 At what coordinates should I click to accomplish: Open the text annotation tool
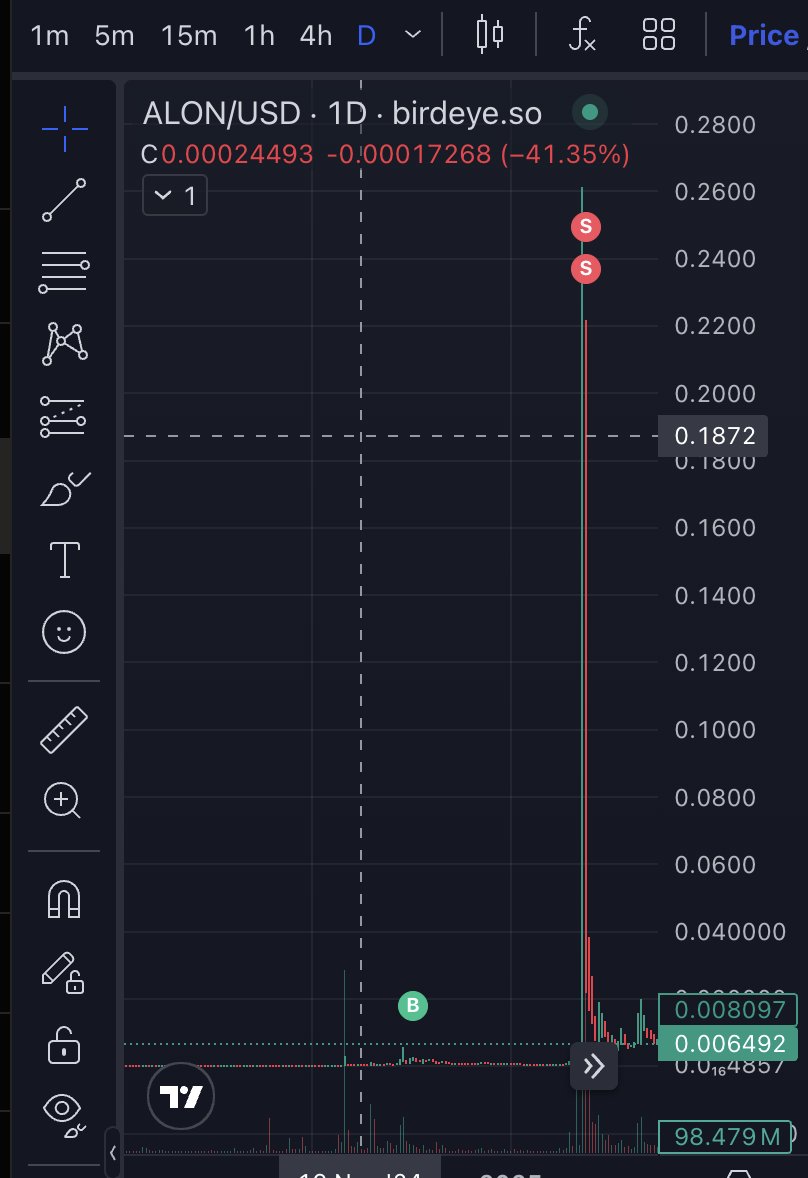(x=65, y=560)
